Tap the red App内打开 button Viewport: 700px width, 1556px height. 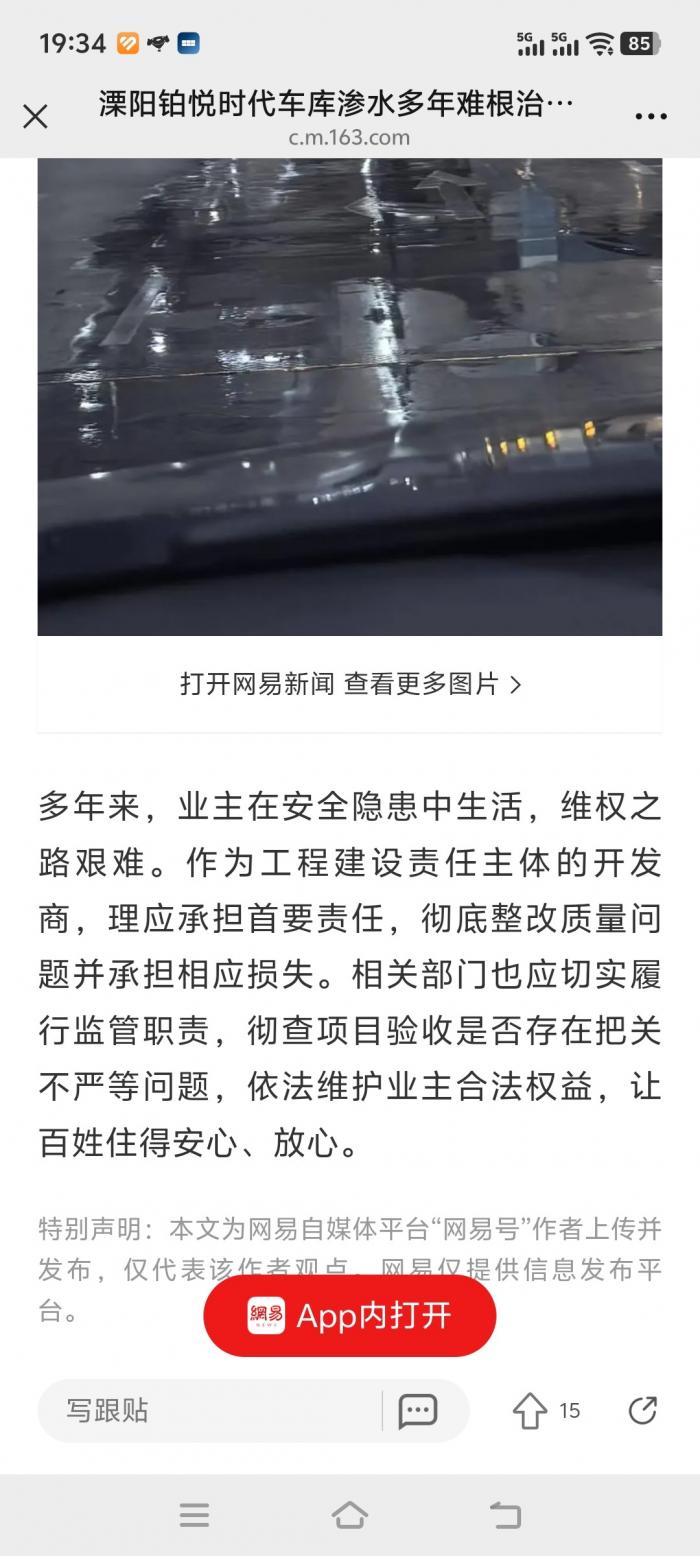click(350, 1315)
